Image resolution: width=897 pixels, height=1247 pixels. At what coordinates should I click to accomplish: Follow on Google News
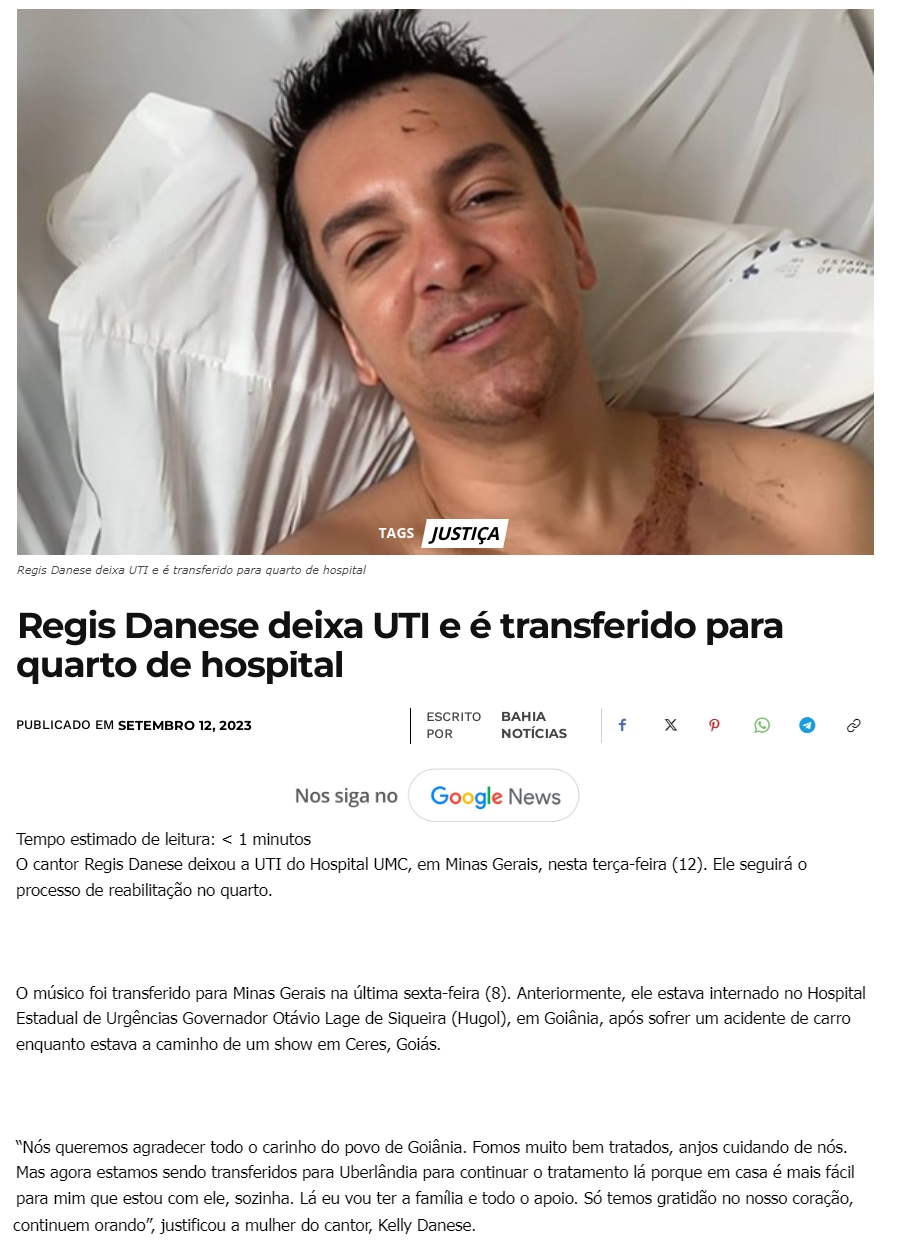point(494,796)
